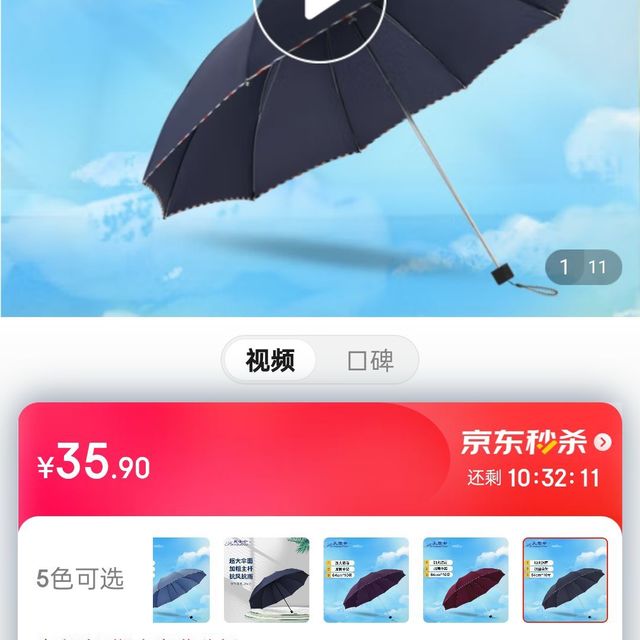Screen dimensions: 640x640
Task: Select the thumbnail with 超大伞面 text
Action: point(267,580)
